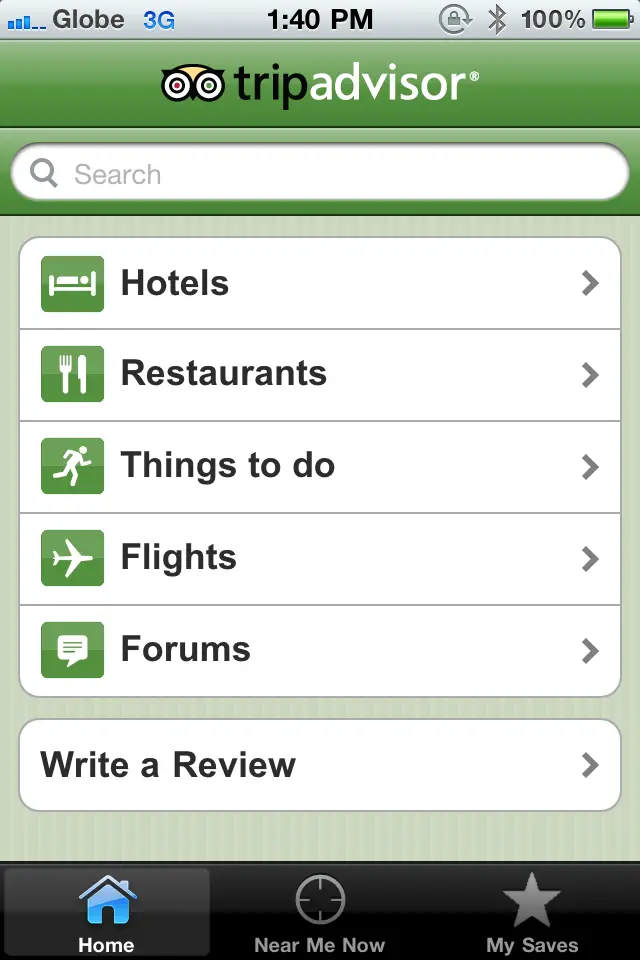Viewport: 640px width, 960px height.
Task: Switch to the Near Me Now tab
Action: tap(320, 912)
